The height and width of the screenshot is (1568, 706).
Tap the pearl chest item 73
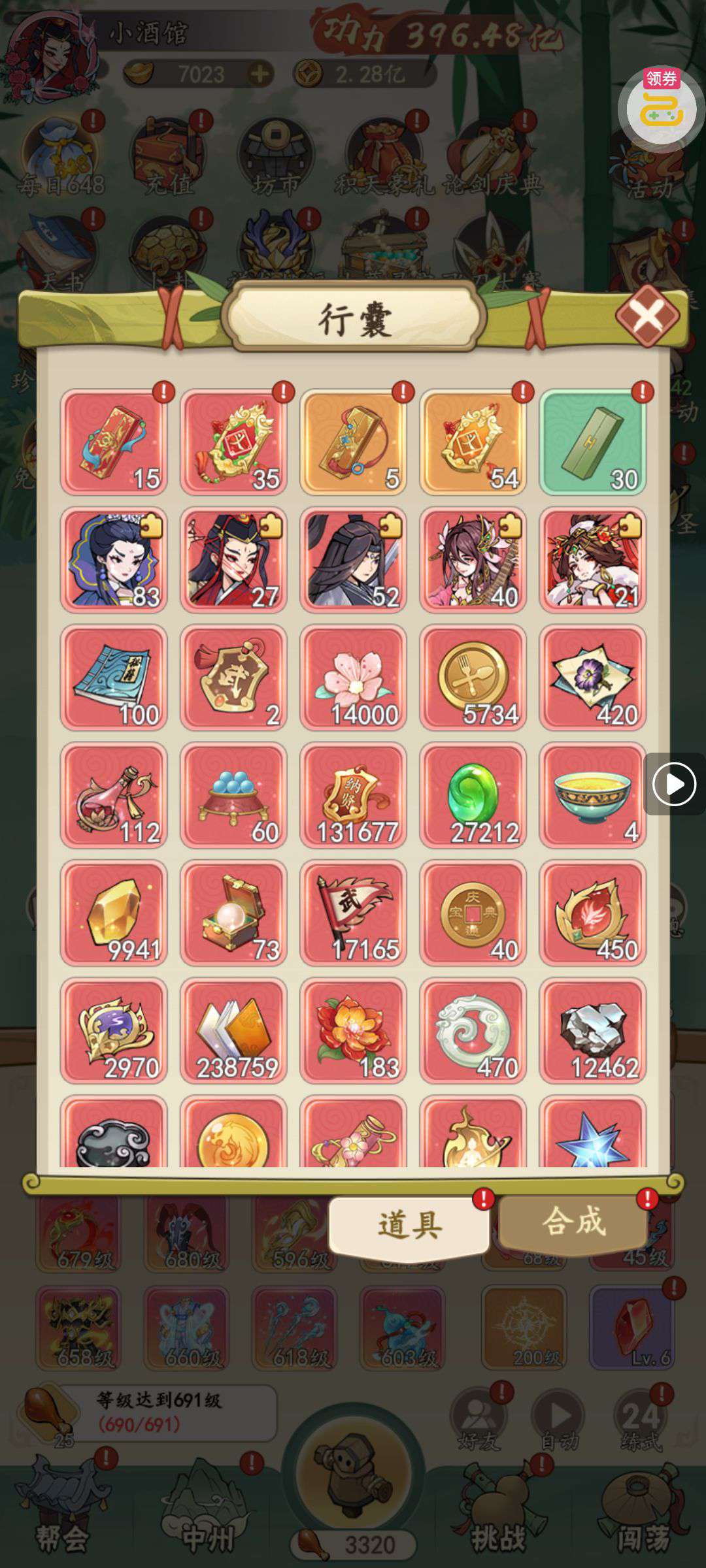tap(233, 913)
